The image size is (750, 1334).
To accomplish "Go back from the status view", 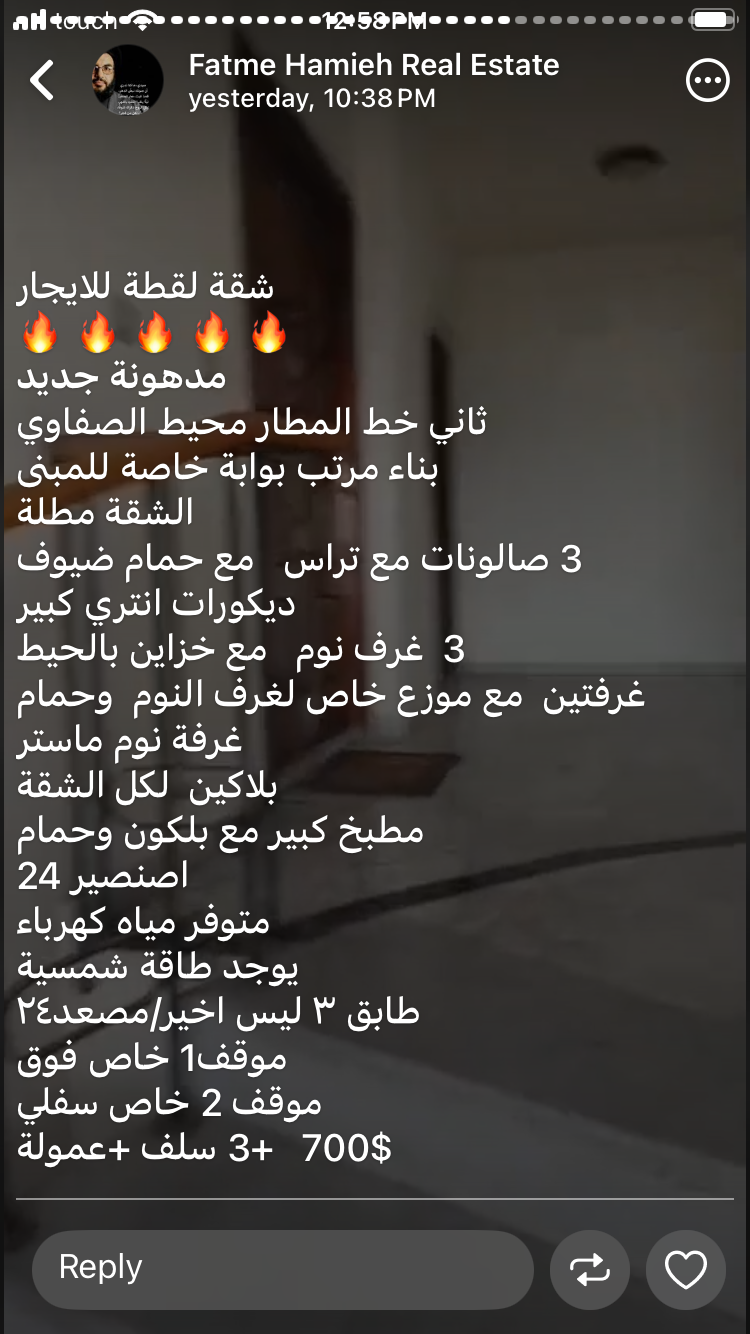I will click(x=42, y=81).
